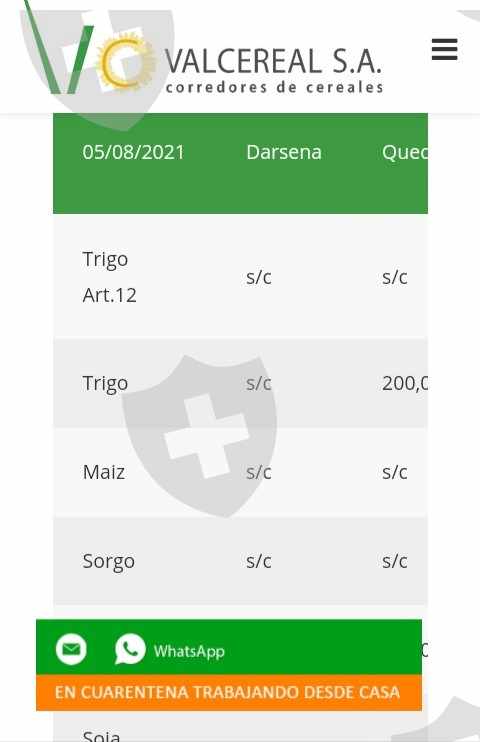Screen dimensions: 480x742
Task: Contact via the WhatsApp button
Action: pos(169,650)
